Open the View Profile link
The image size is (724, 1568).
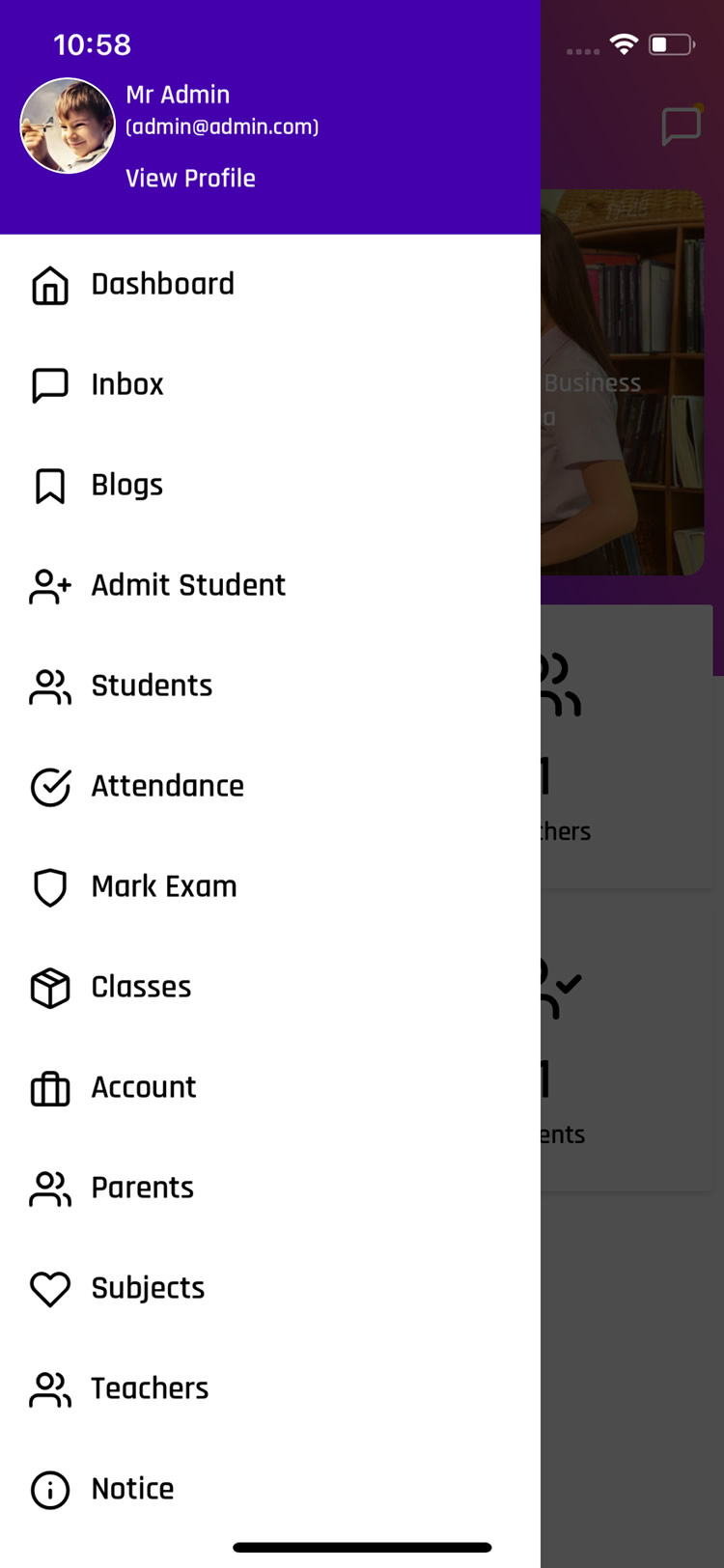(x=190, y=179)
